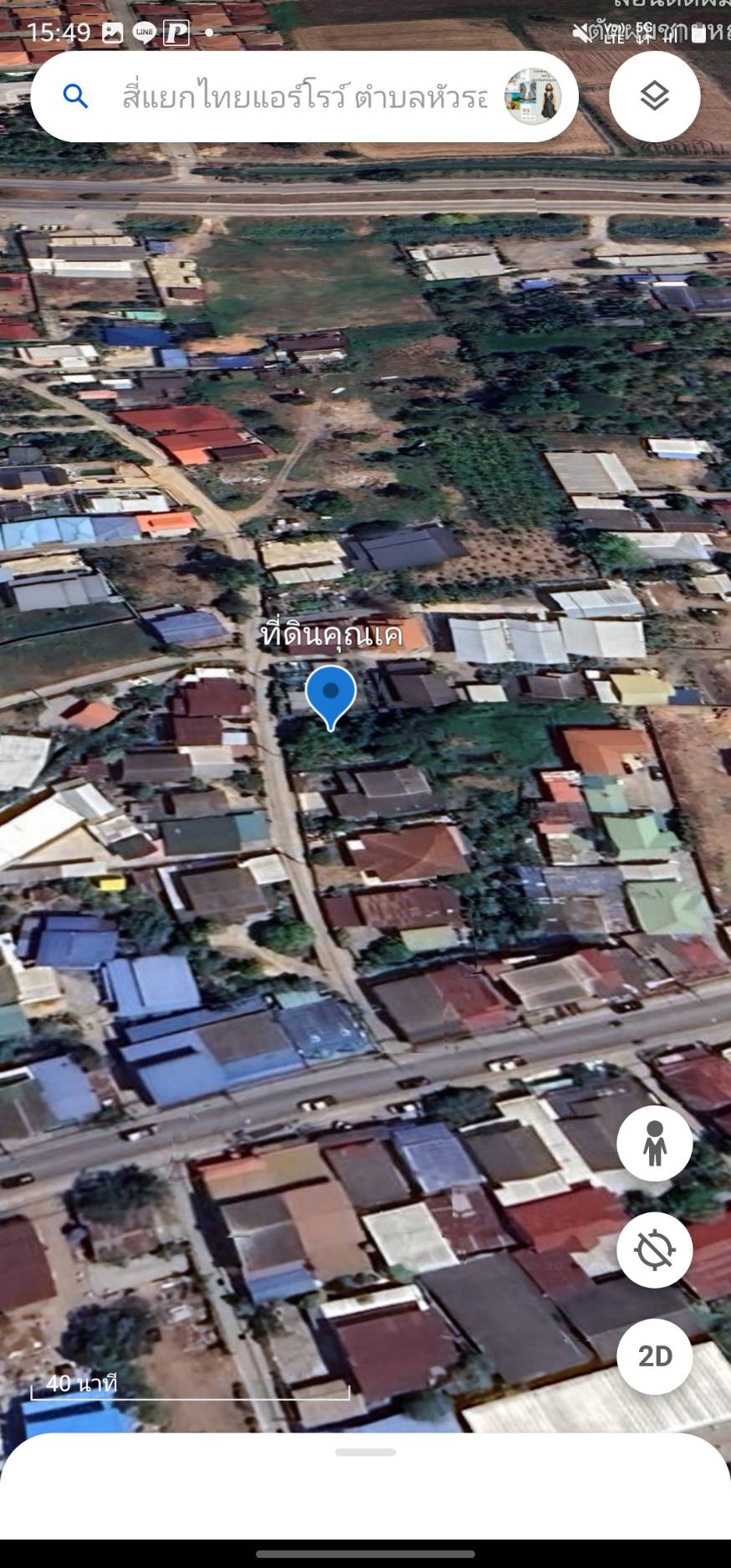Tap the blue search magnifier icon

[x=75, y=97]
